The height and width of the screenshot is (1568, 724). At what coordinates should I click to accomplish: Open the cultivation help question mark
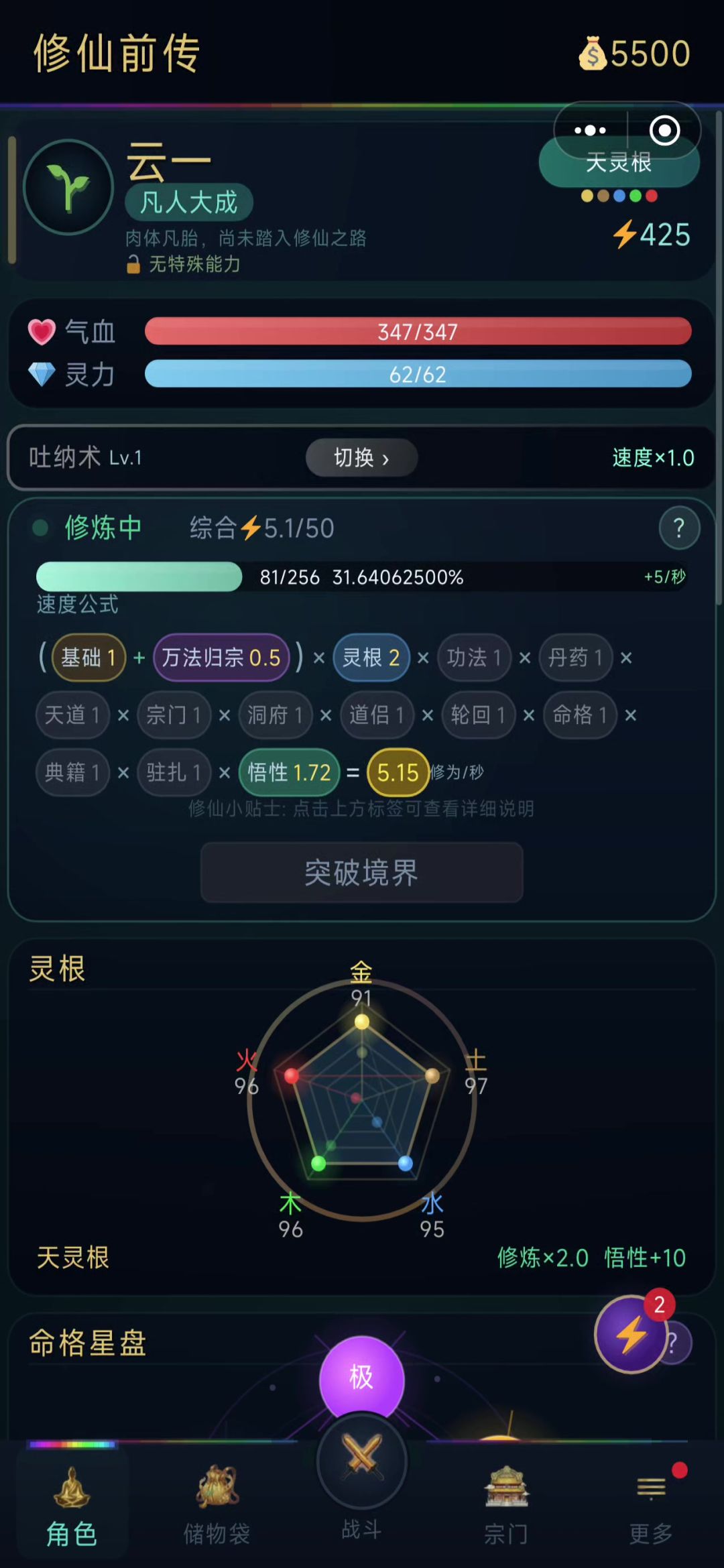[679, 528]
